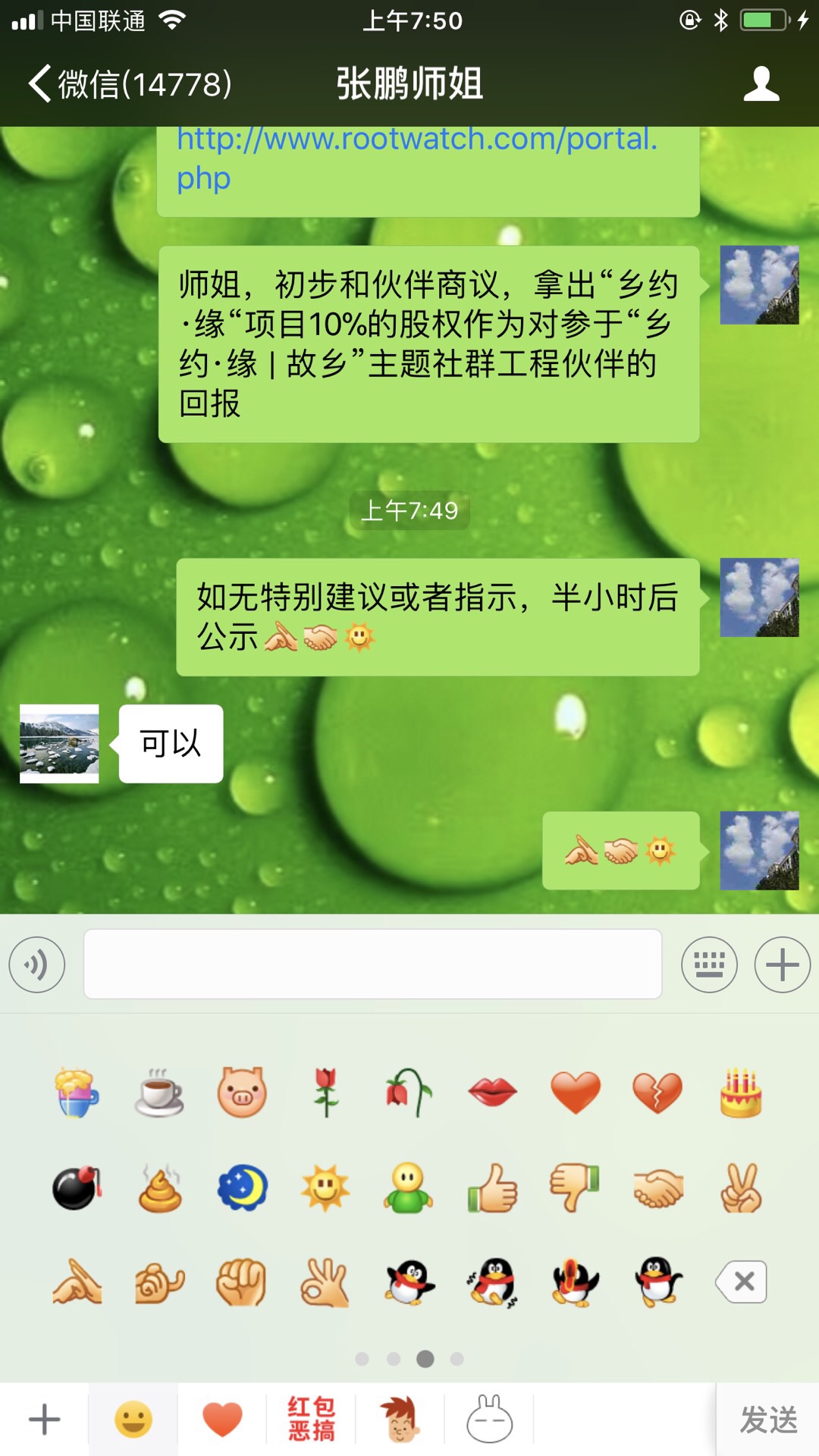Switch to voice message input

tap(36, 965)
